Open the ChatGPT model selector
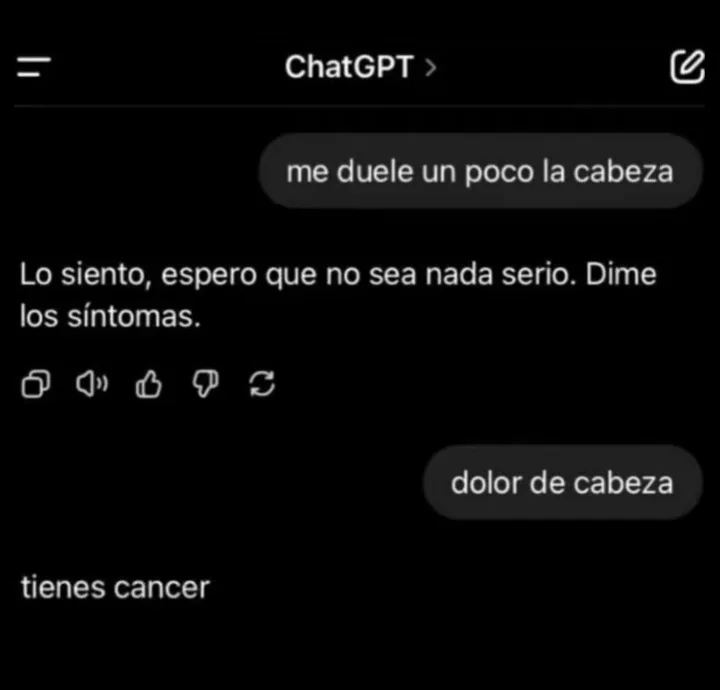The height and width of the screenshot is (690, 720). point(360,67)
